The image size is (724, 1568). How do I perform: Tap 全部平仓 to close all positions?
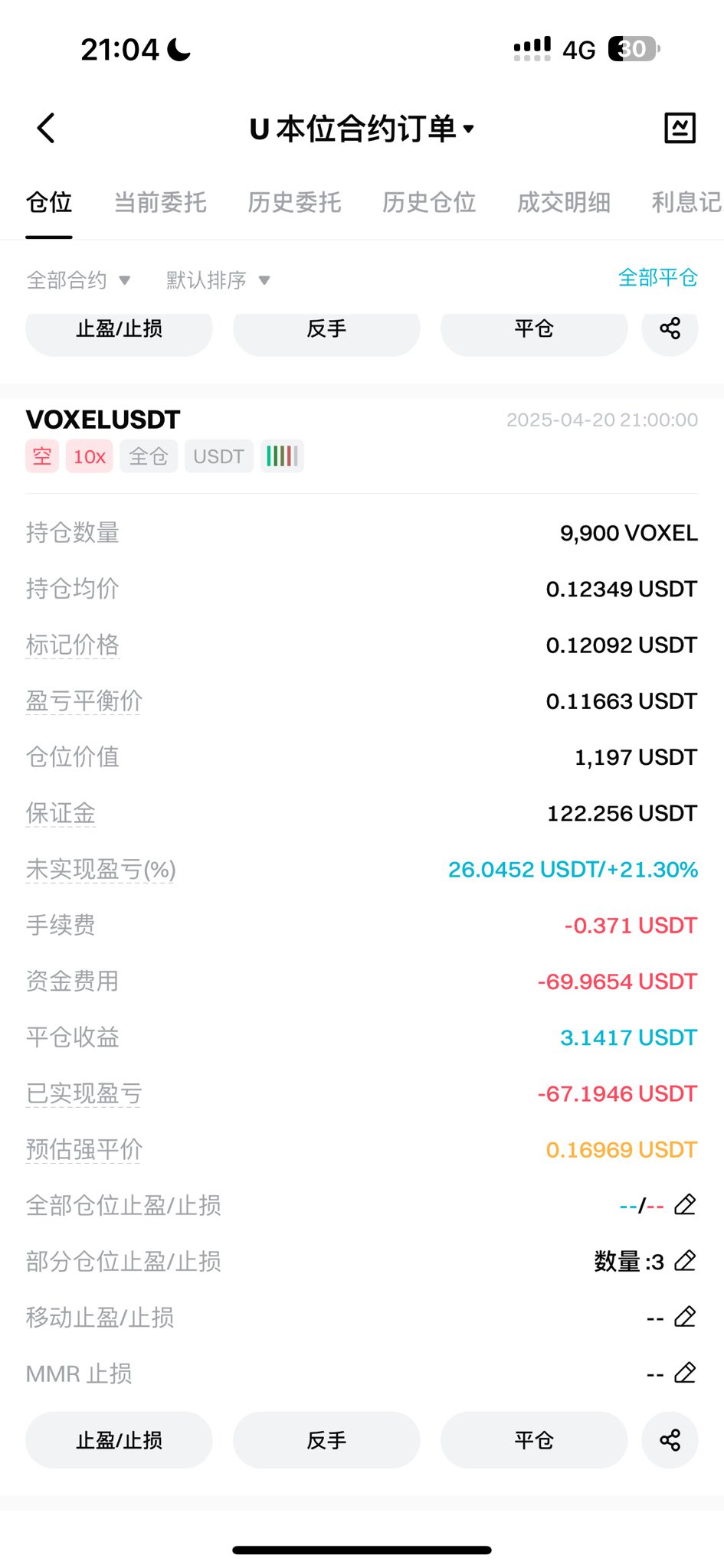tap(658, 277)
